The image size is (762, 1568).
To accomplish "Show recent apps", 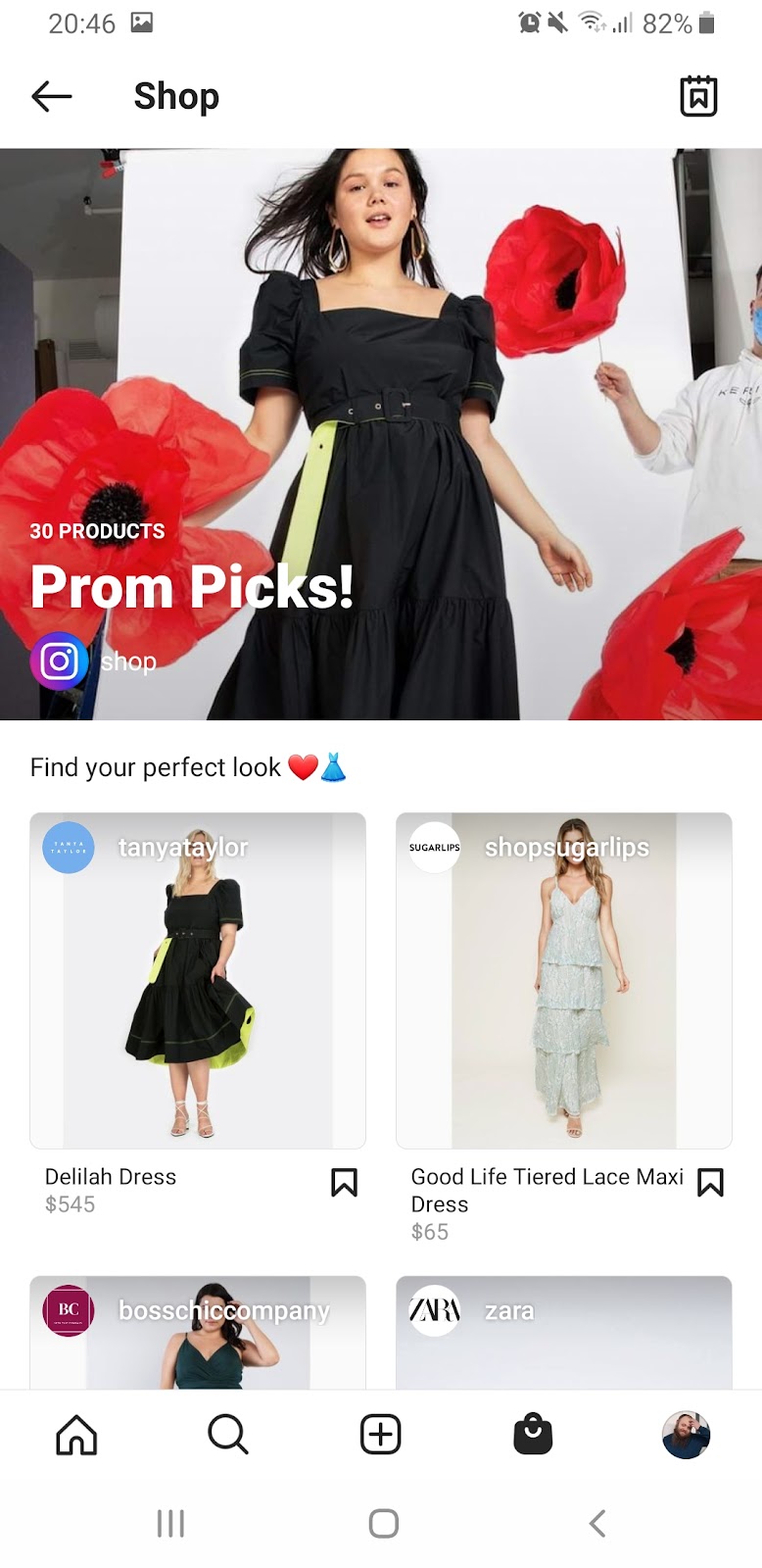I will (170, 1523).
